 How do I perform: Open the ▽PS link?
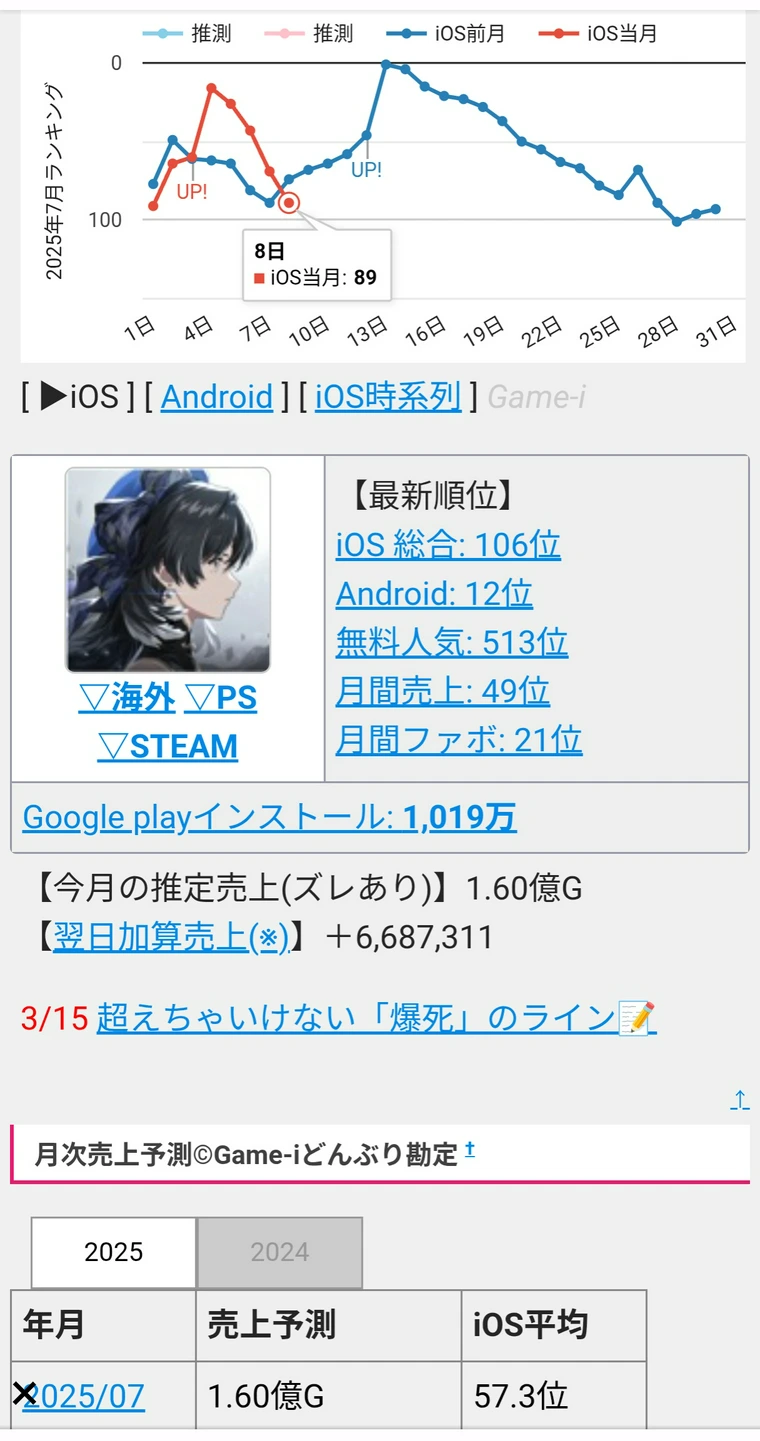pyautogui.click(x=220, y=698)
